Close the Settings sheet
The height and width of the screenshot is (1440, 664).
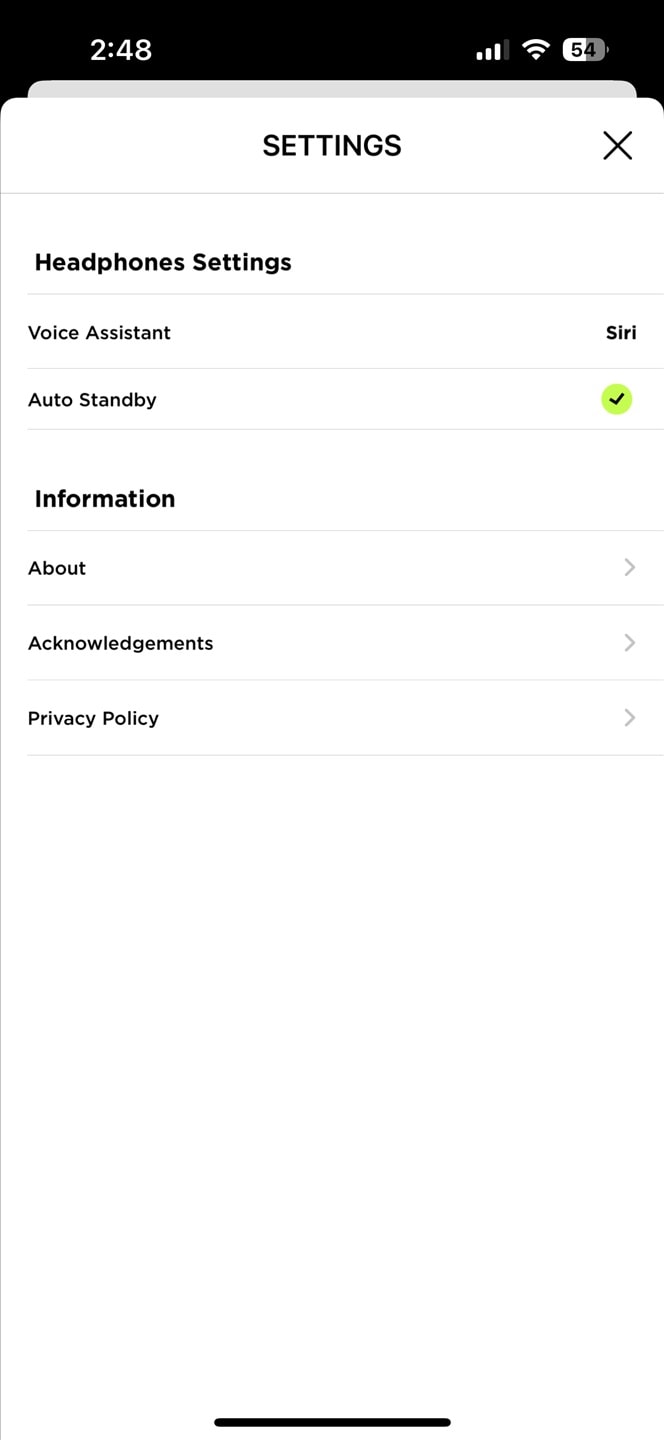(x=618, y=146)
